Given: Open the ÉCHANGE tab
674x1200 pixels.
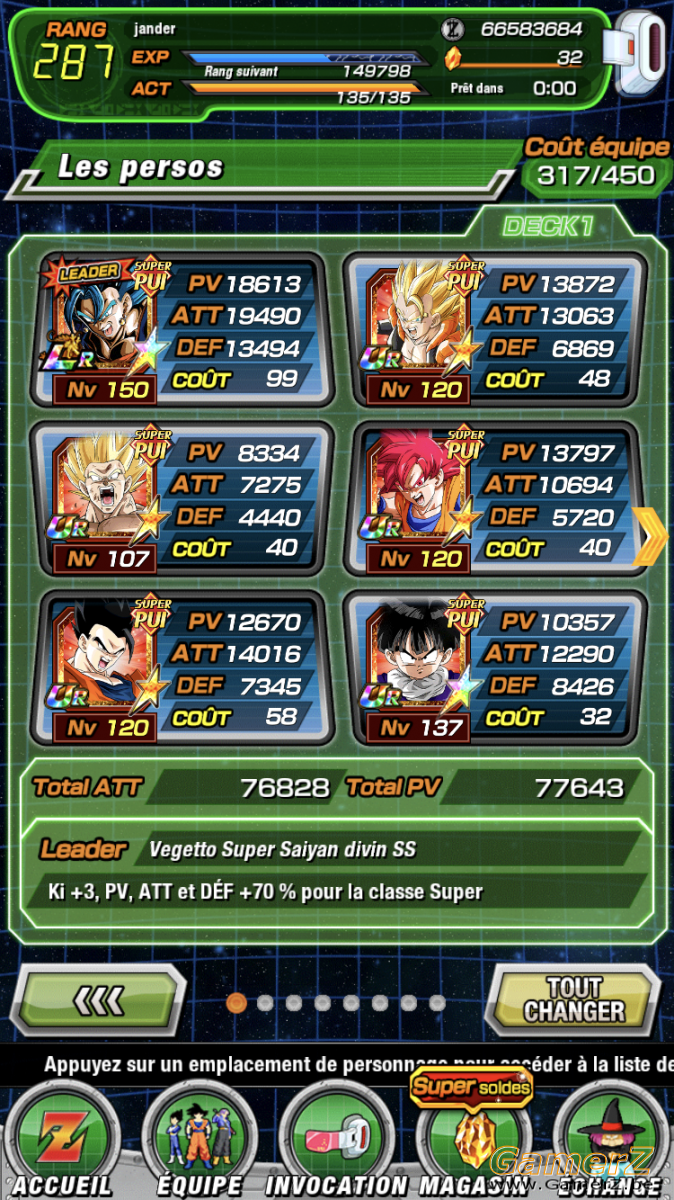Looking at the screenshot, I should coord(610,1140).
